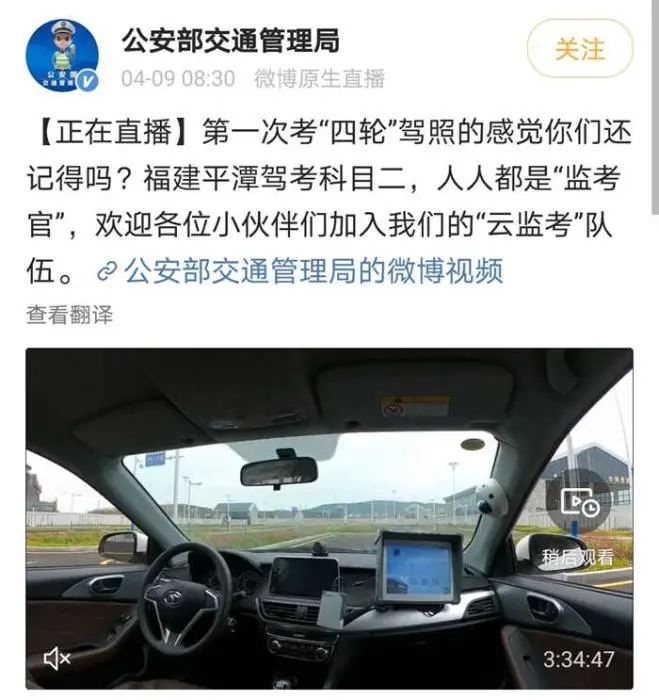Screen dimensions: 659x700
Task: Open the 公安部交通管理局 profile avatar
Action: pos(62,53)
